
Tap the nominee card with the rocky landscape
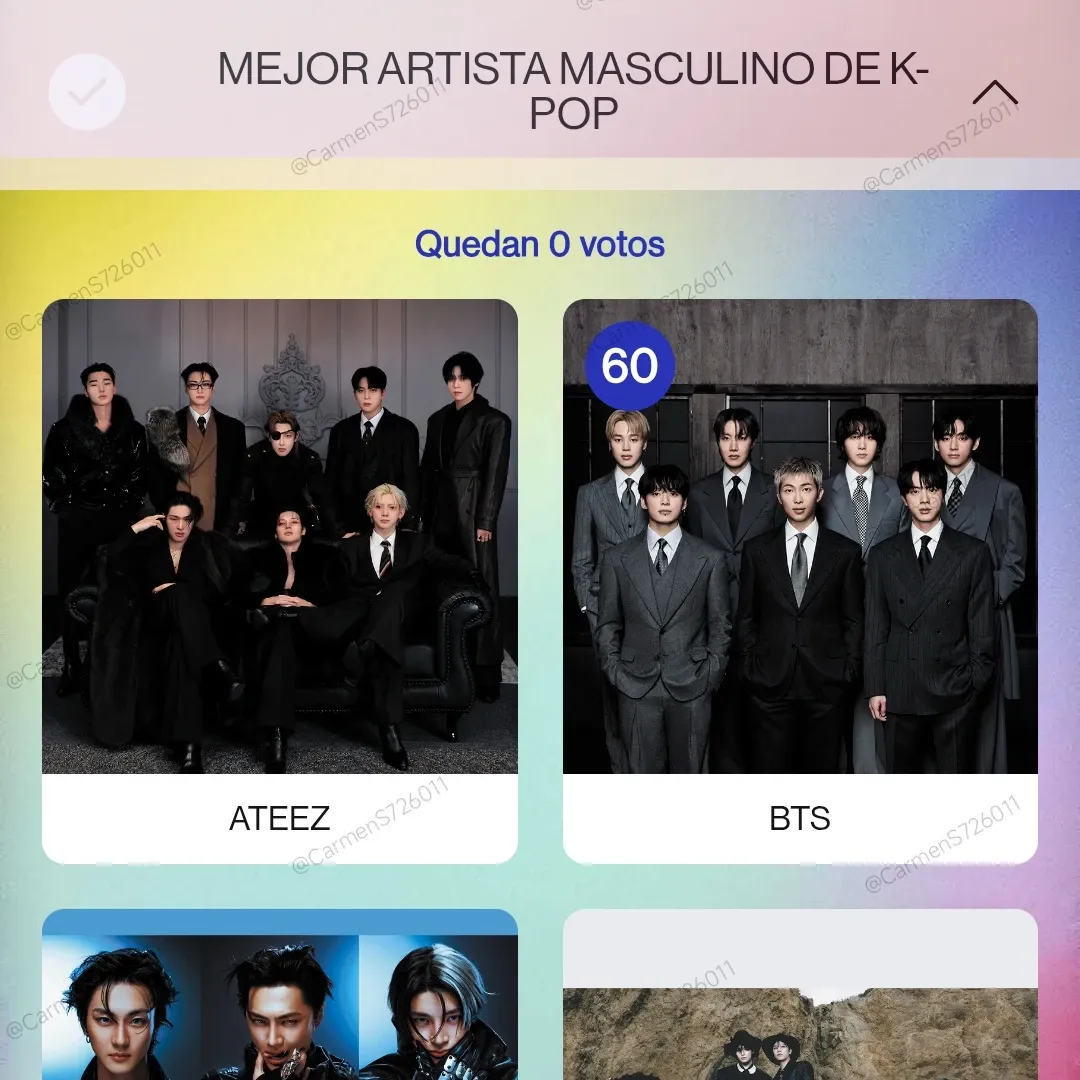point(800,1000)
